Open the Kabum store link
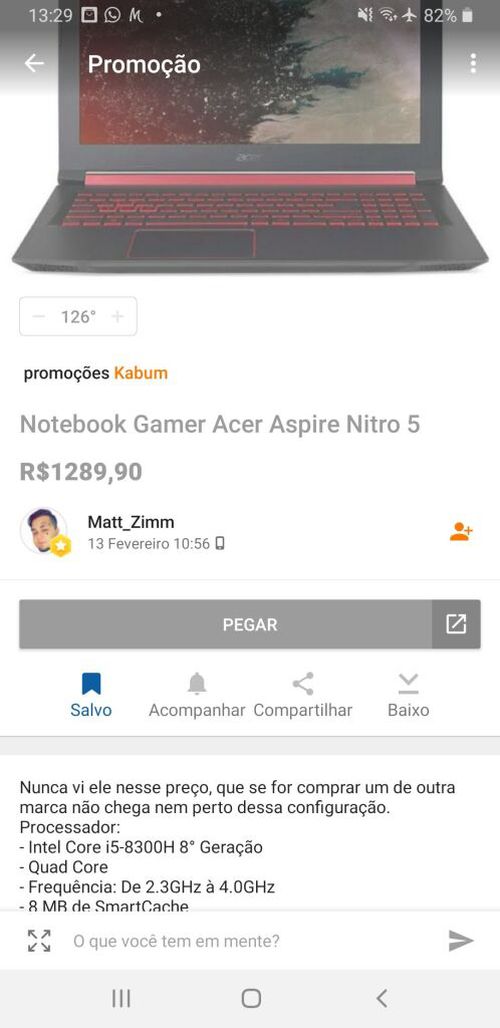500x1028 pixels. [x=141, y=373]
